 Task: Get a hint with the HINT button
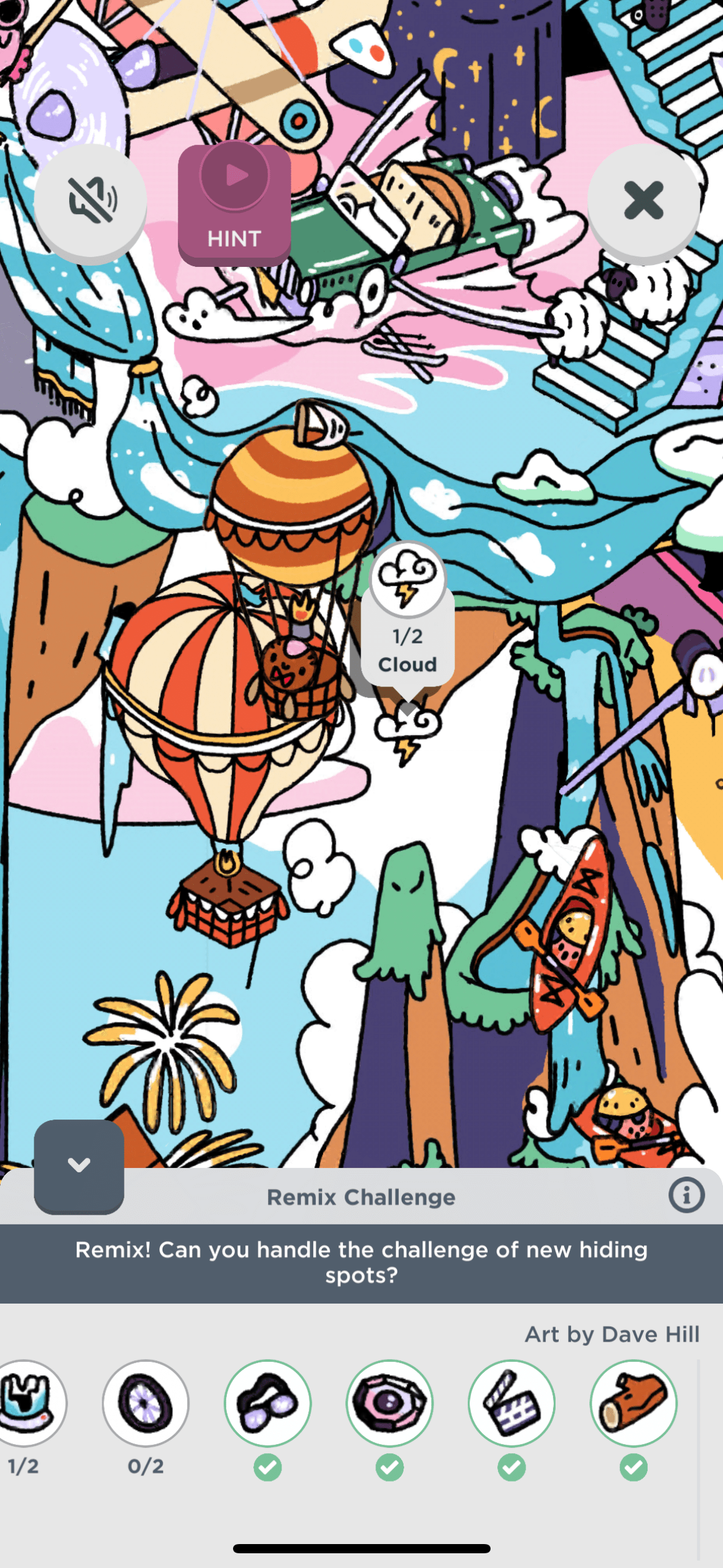[234, 205]
